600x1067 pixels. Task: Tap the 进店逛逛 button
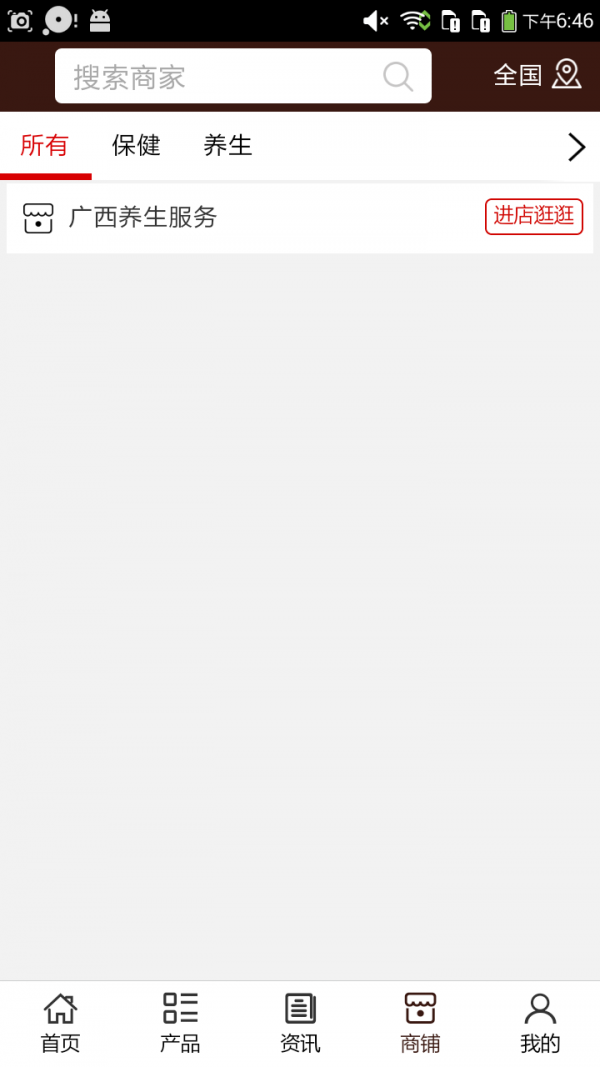tap(534, 217)
